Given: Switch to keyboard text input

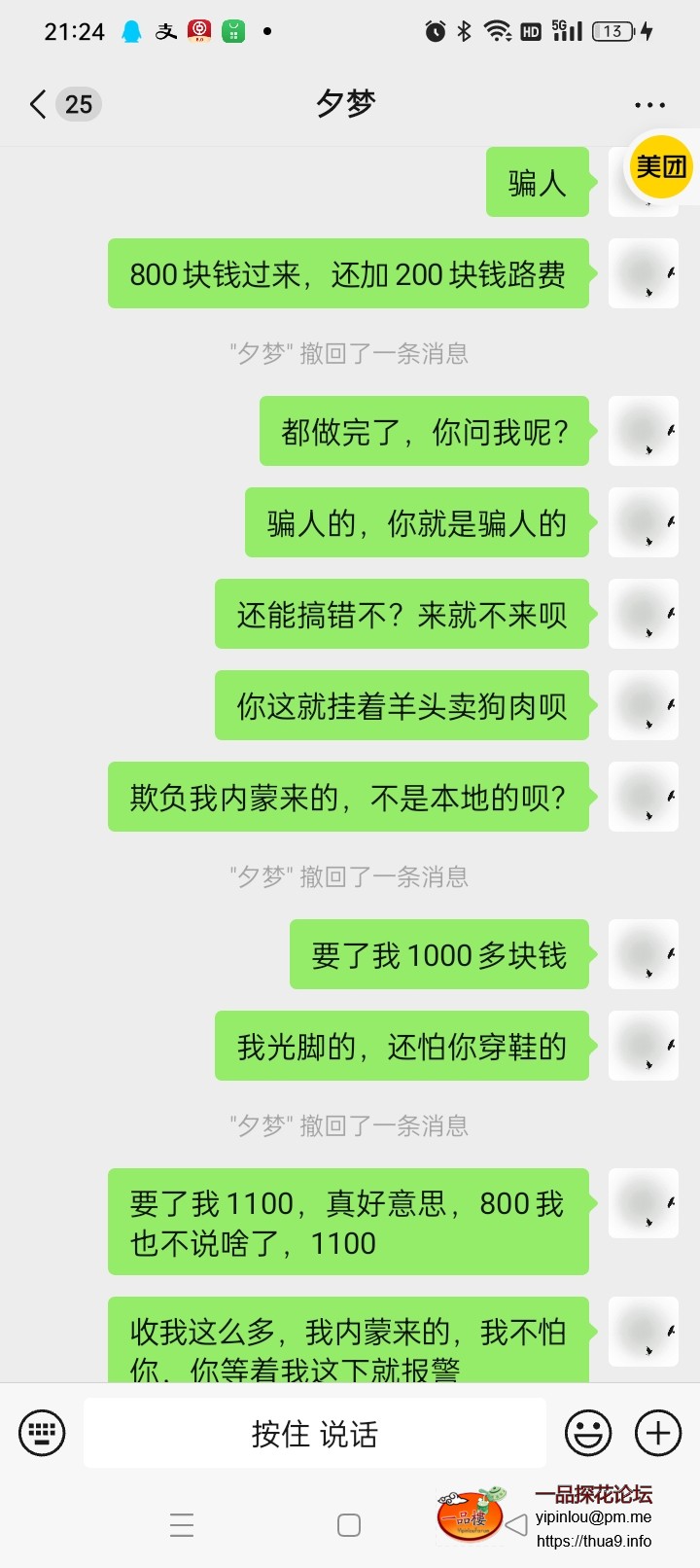Looking at the screenshot, I should (43, 1433).
